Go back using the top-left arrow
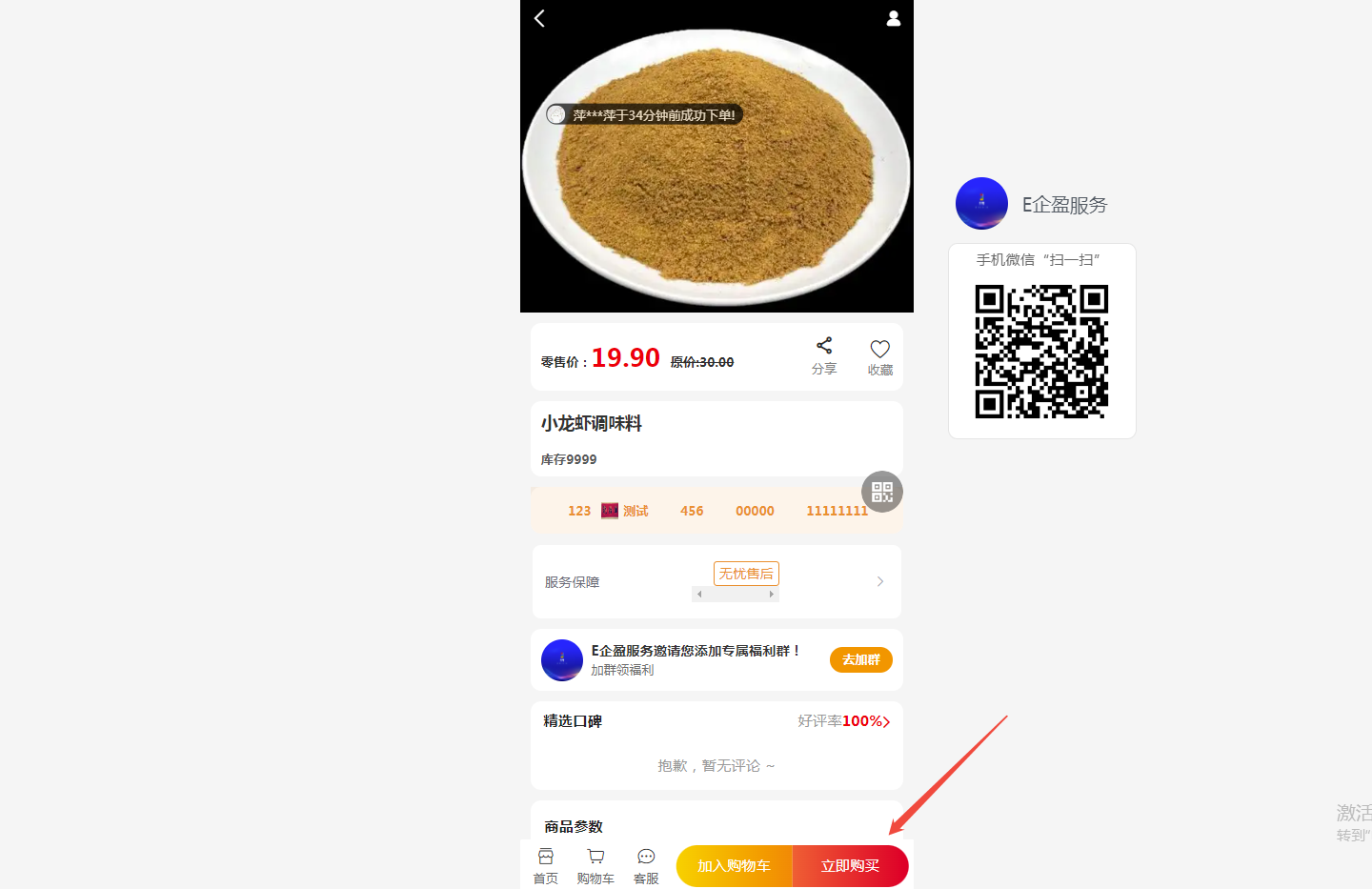Screen dimensions: 1372x889 (x=539, y=18)
